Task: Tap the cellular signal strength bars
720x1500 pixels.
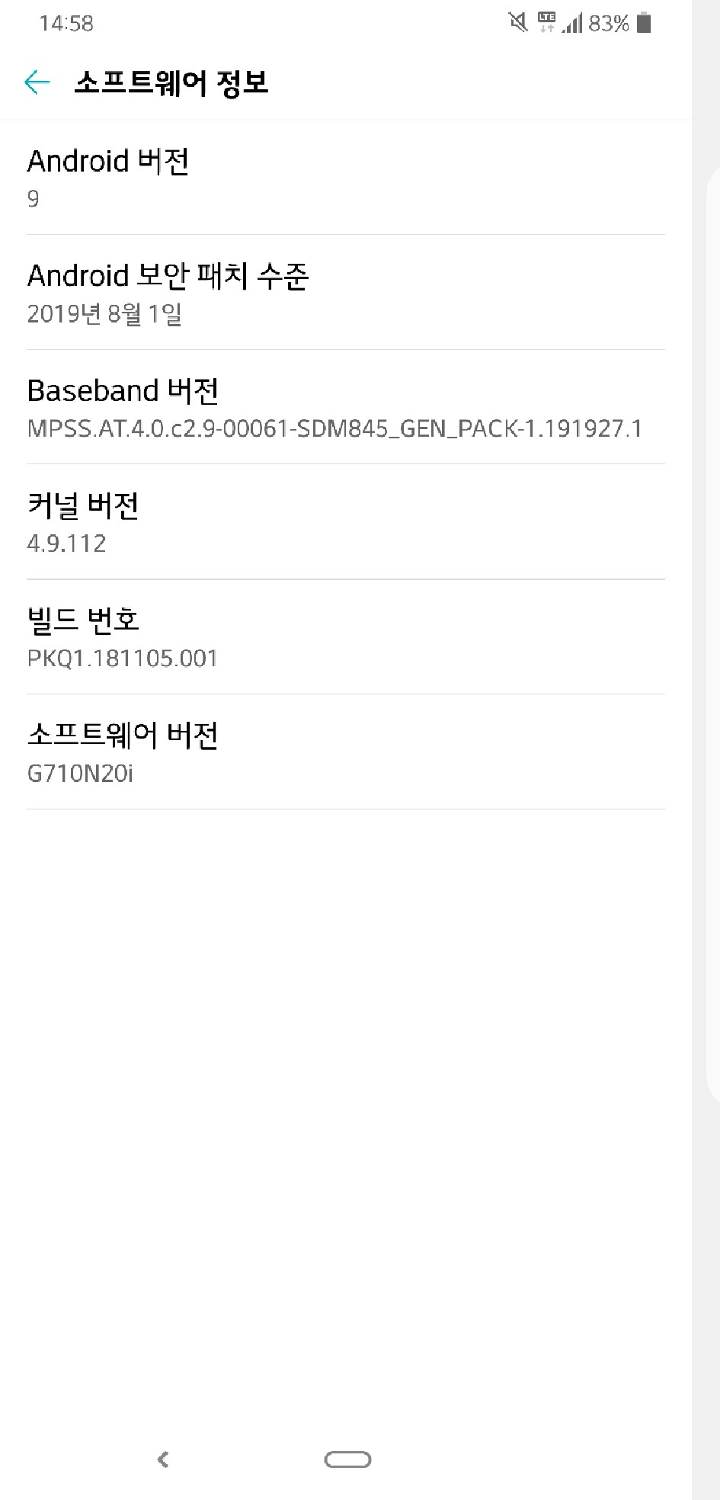Action: pyautogui.click(x=571, y=24)
